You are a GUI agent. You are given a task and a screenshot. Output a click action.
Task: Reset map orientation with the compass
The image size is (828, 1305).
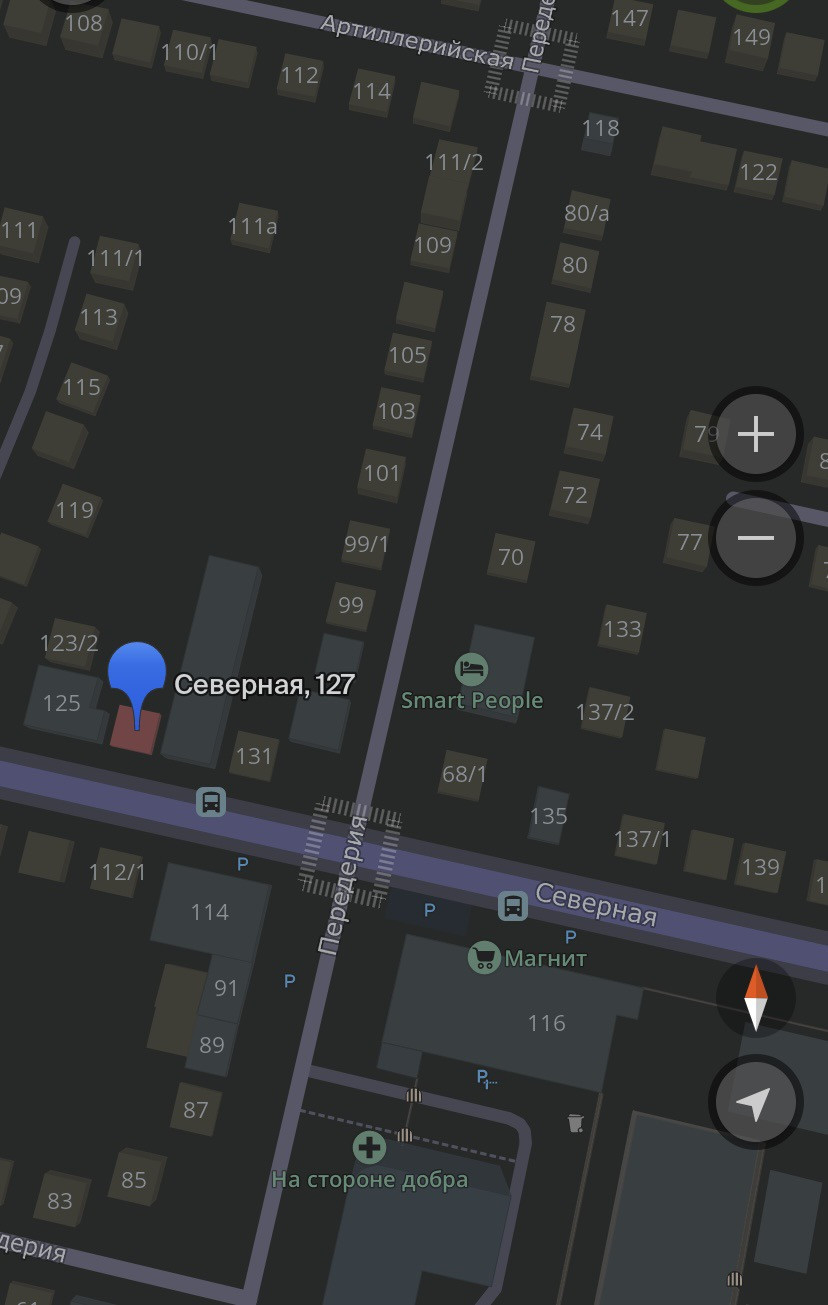pyautogui.click(x=756, y=997)
